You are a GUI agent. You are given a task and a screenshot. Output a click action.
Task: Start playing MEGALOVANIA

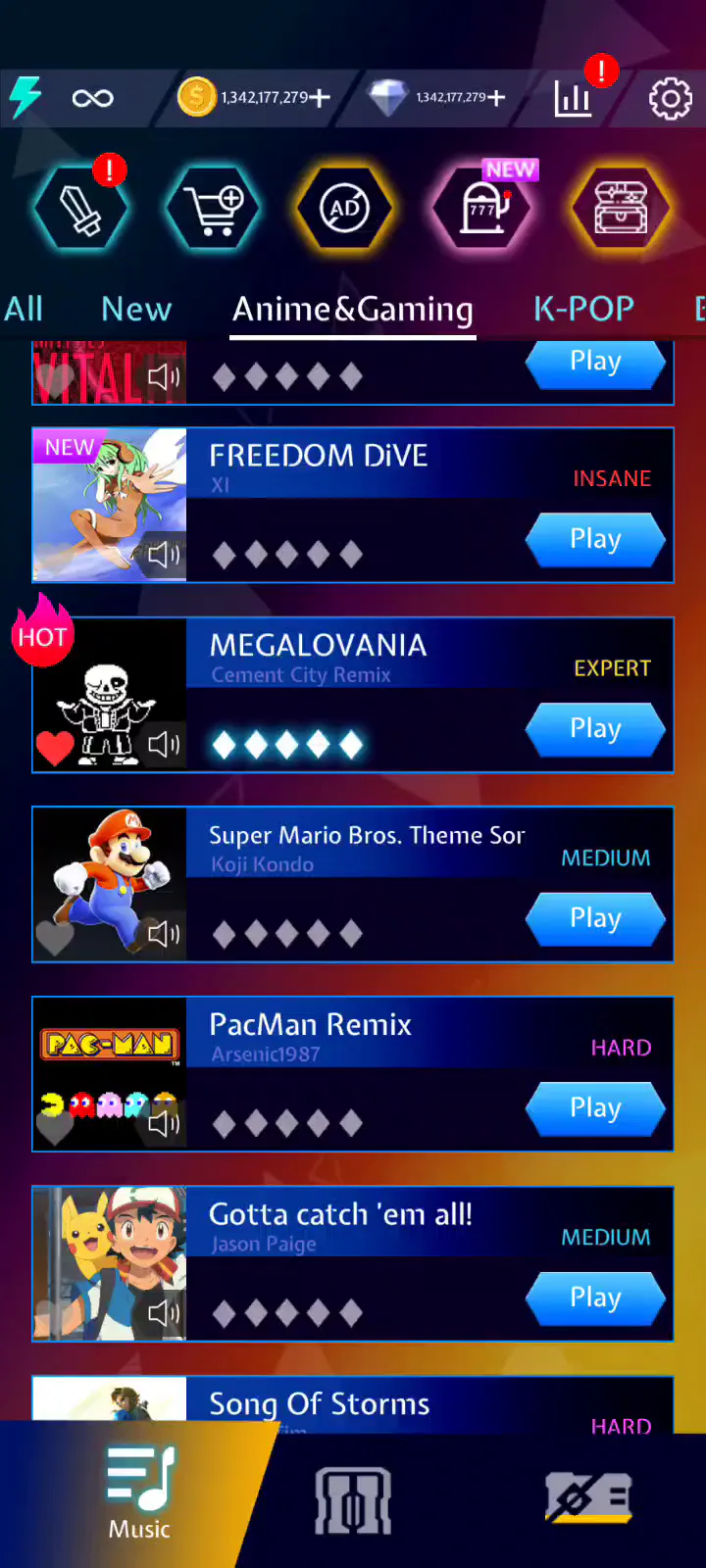pos(595,729)
